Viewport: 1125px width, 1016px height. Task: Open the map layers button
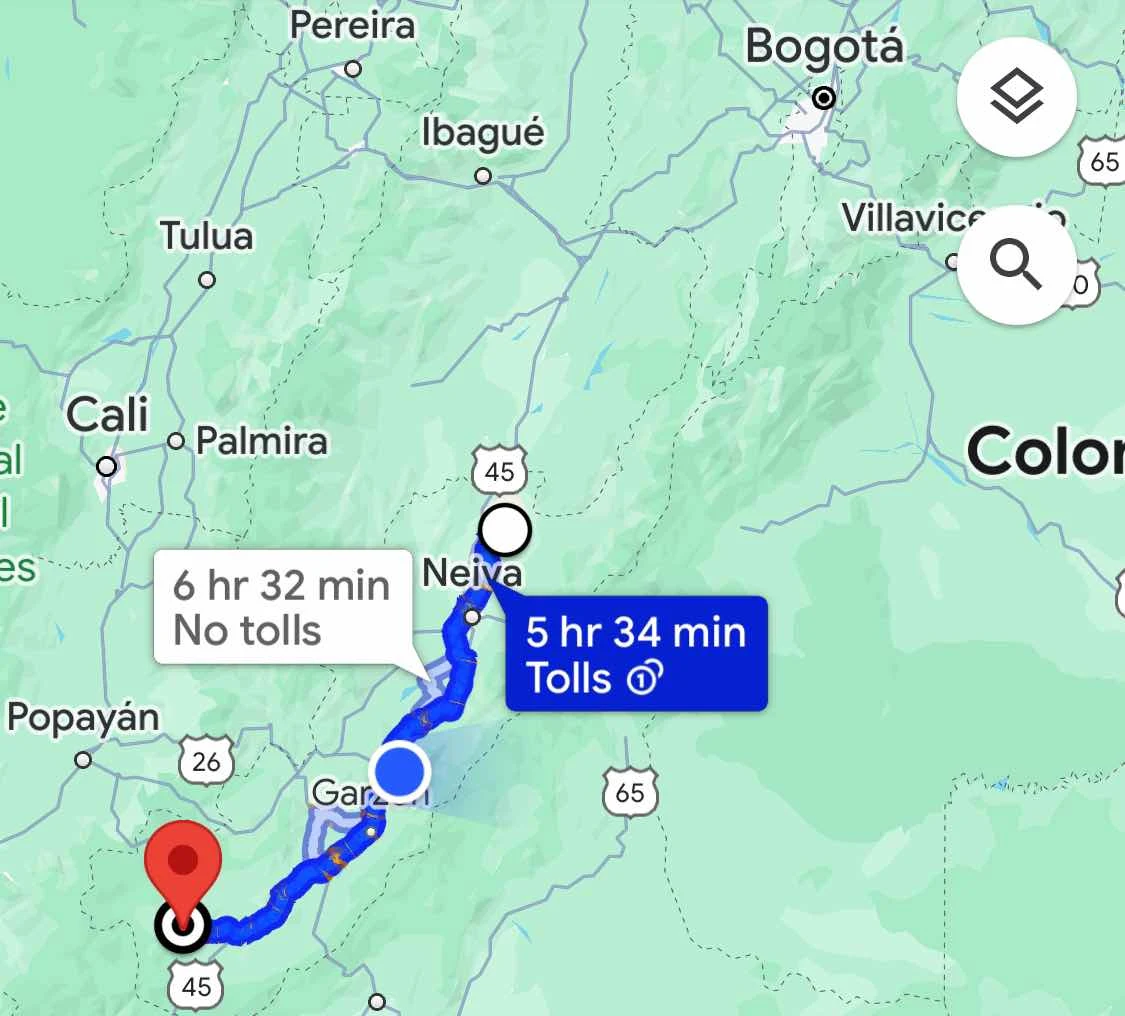coord(1016,97)
